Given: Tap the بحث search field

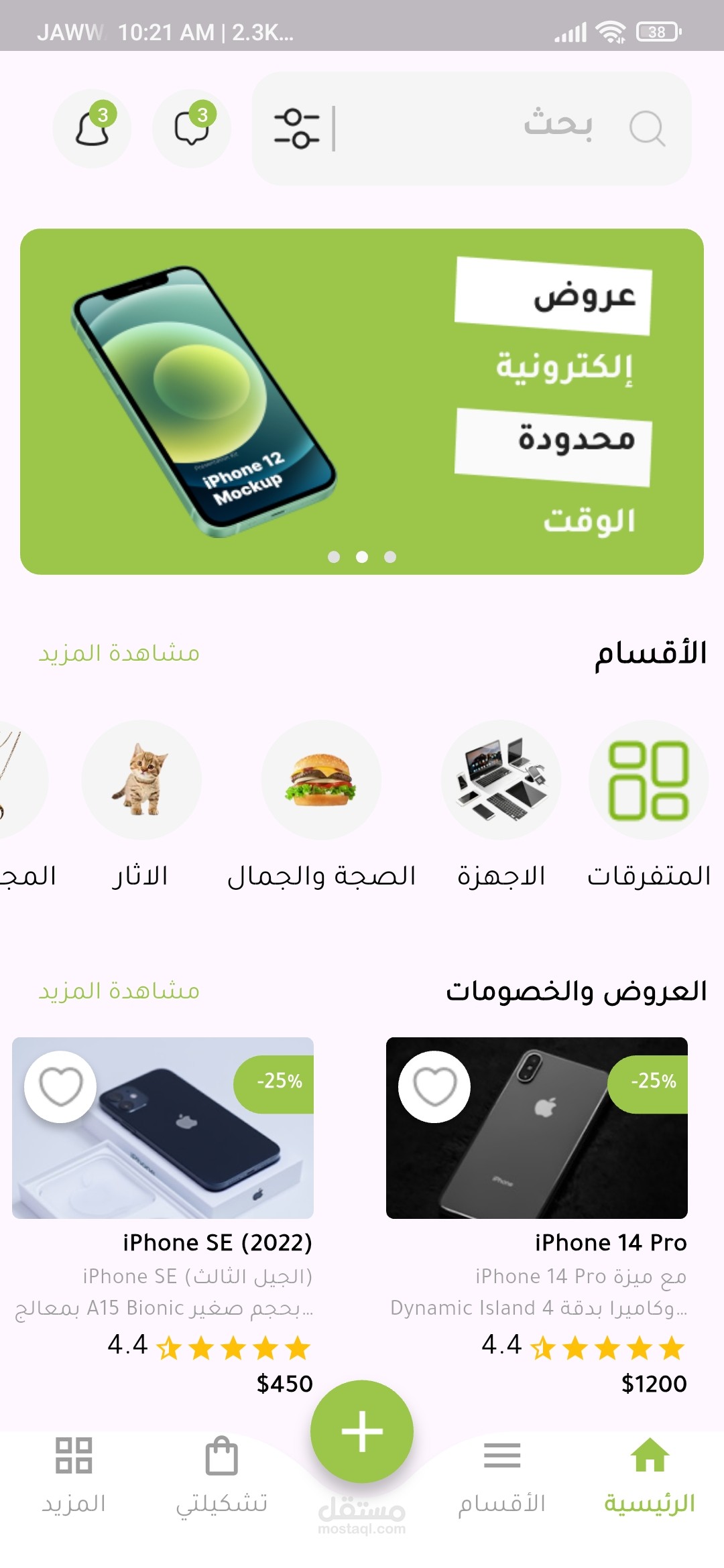Looking at the screenshot, I should click(509, 128).
